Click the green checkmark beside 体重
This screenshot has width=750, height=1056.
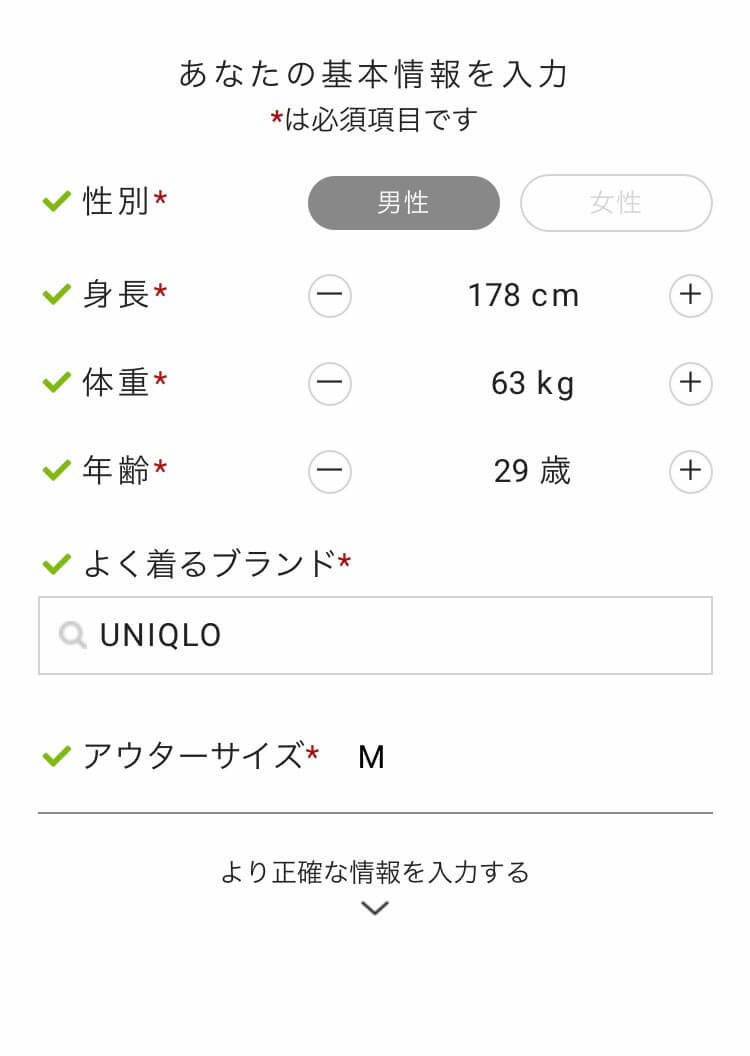57,383
